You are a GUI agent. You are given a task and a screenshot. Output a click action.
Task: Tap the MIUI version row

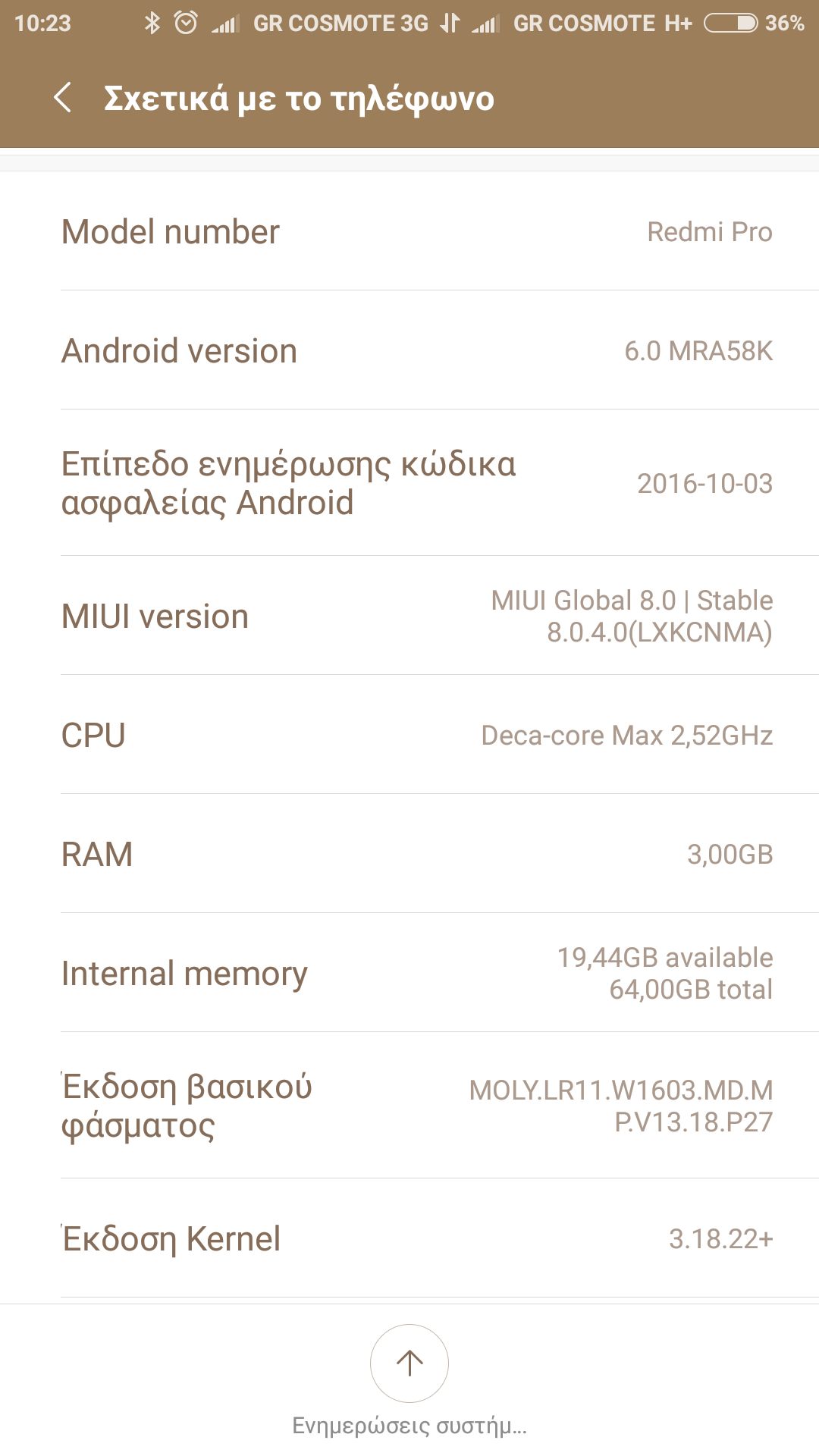tap(409, 616)
